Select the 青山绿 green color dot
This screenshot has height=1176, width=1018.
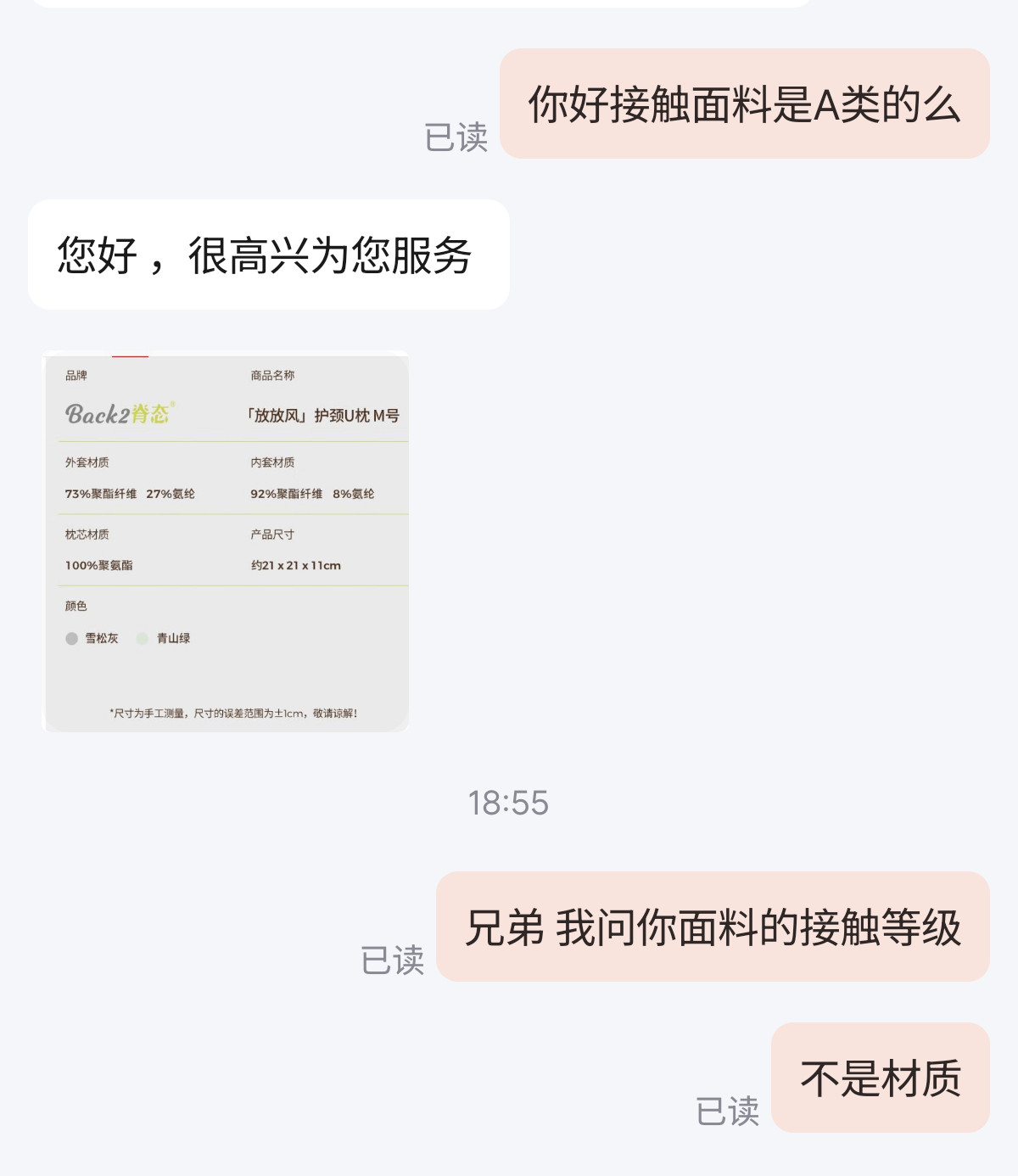[143, 638]
